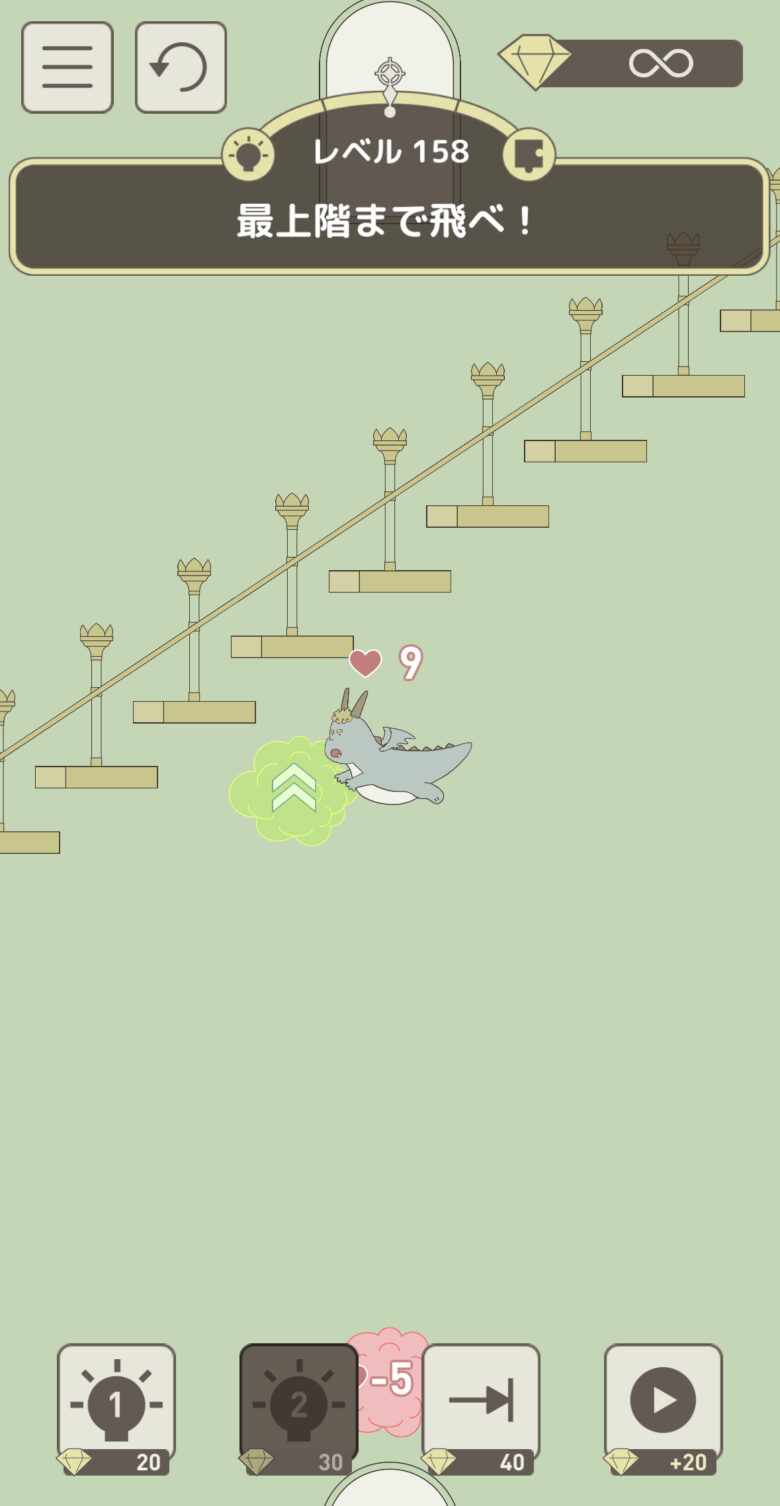Open the puzzle piece icon beside level 158
Screen dimensions: 780x1506
tap(528, 155)
